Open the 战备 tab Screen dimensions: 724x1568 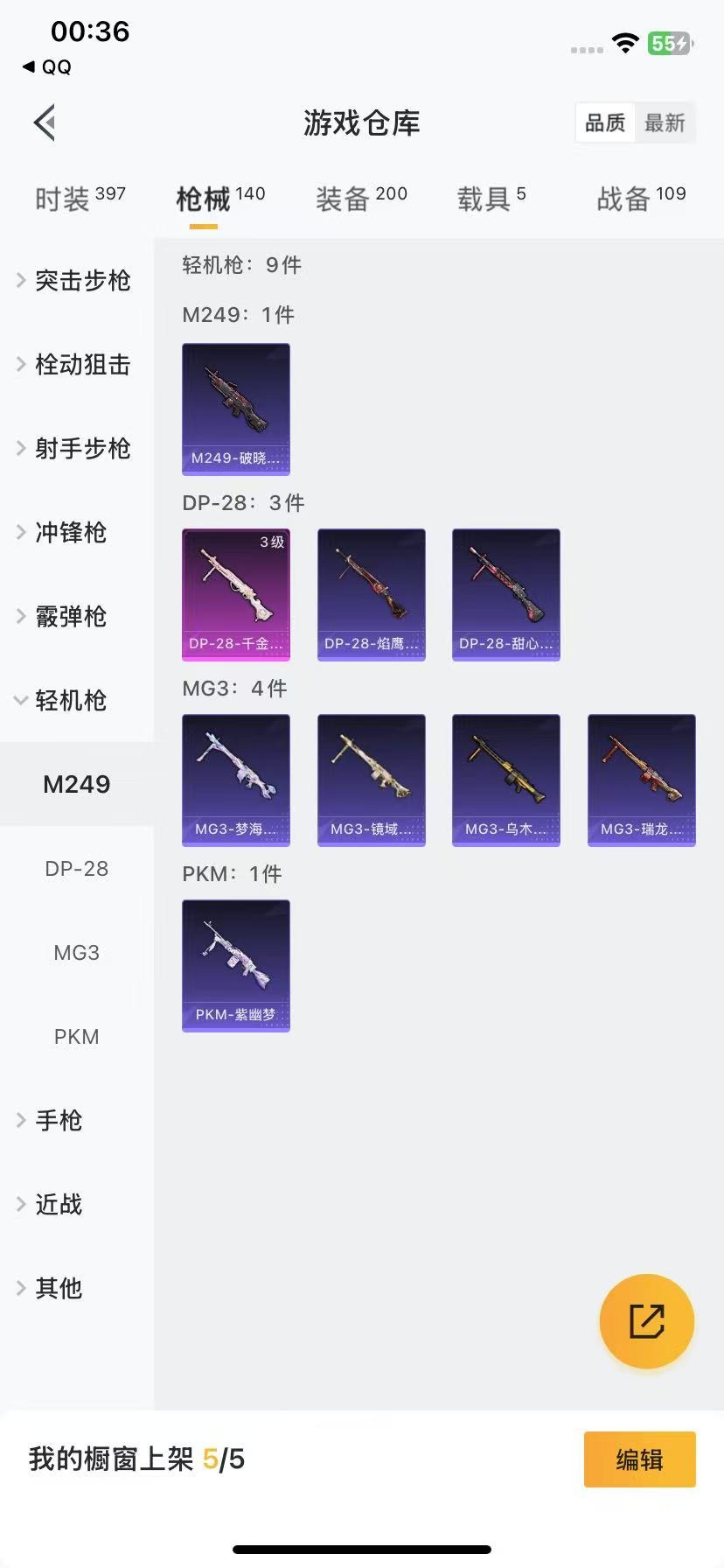[x=641, y=199]
